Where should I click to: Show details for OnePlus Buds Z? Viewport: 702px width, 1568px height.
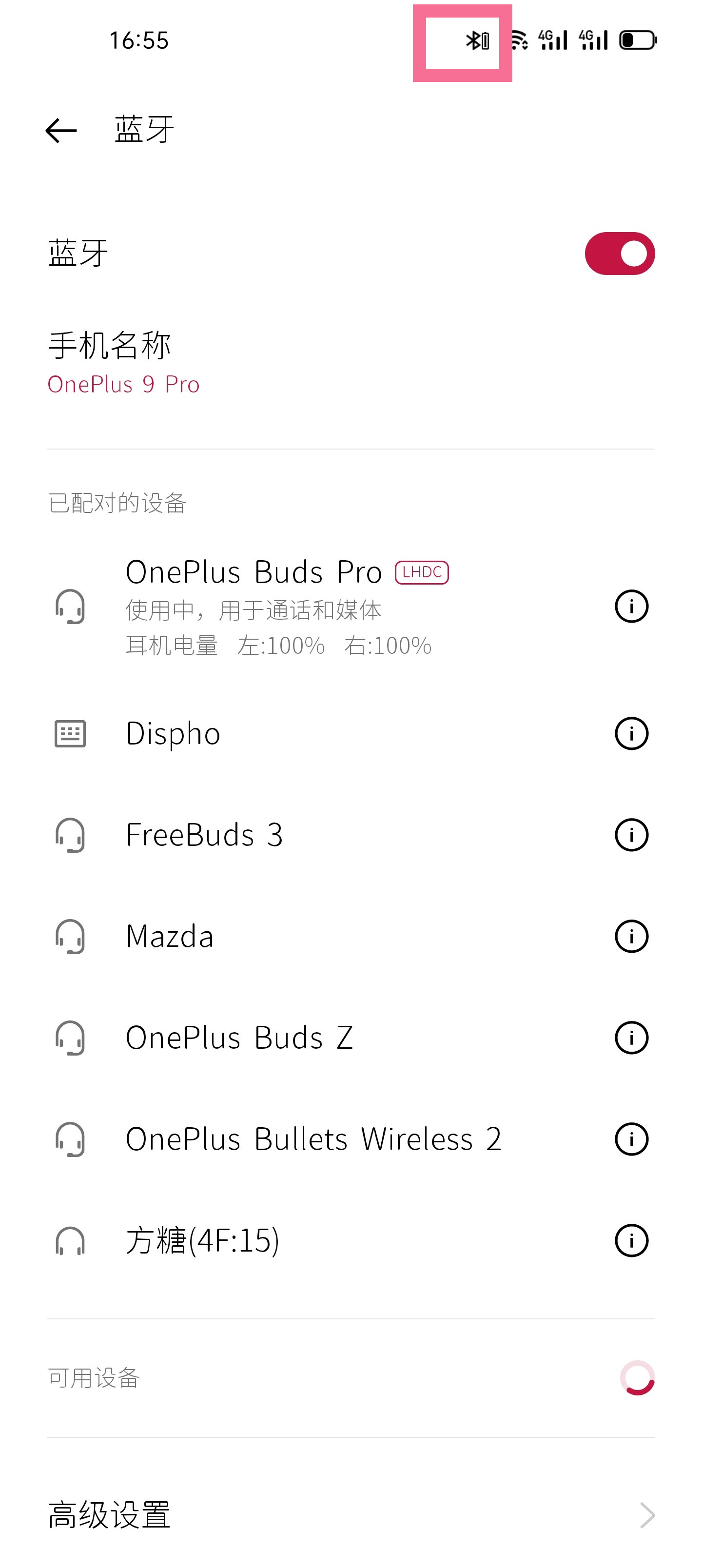631,1037
